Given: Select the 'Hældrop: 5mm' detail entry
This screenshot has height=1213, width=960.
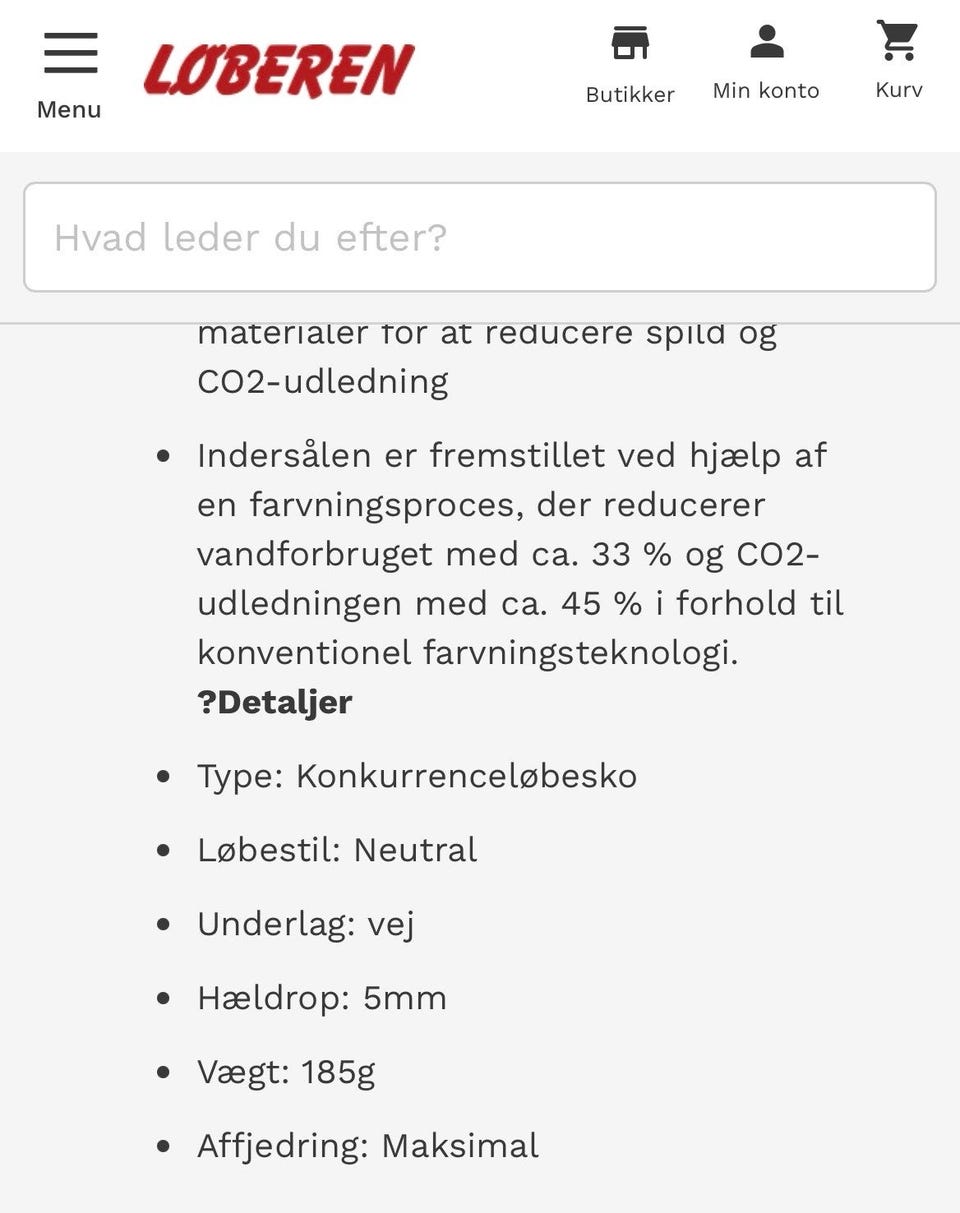Looking at the screenshot, I should click(322, 997).
